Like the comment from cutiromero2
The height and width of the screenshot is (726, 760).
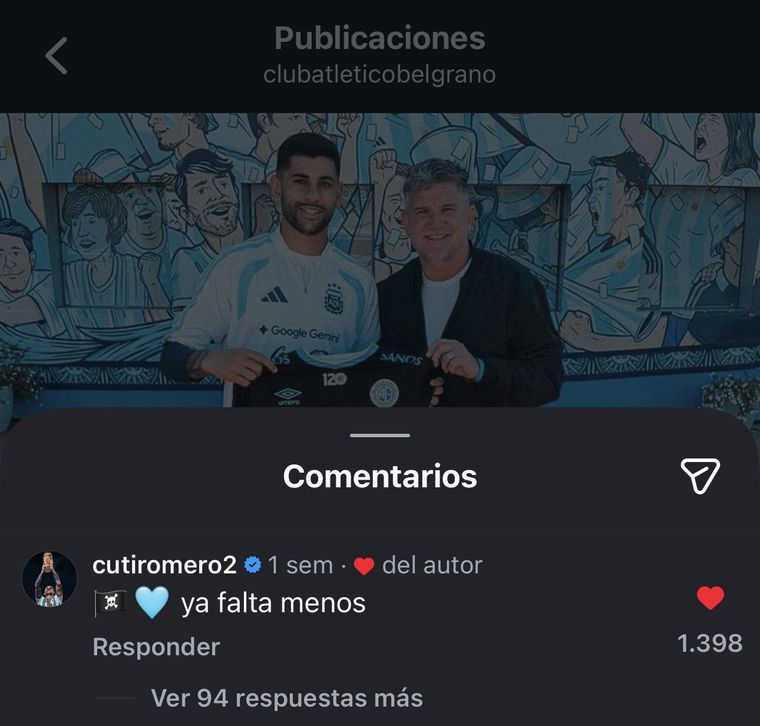coord(710,599)
